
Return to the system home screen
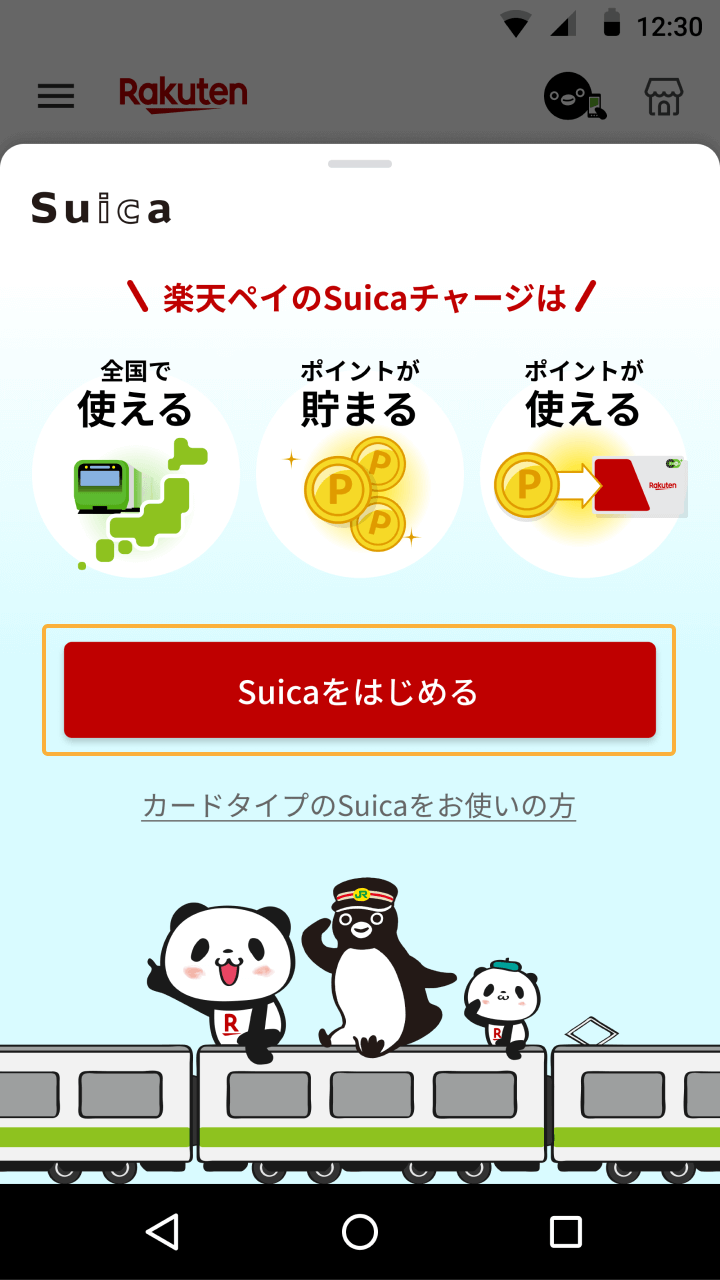(x=360, y=1231)
